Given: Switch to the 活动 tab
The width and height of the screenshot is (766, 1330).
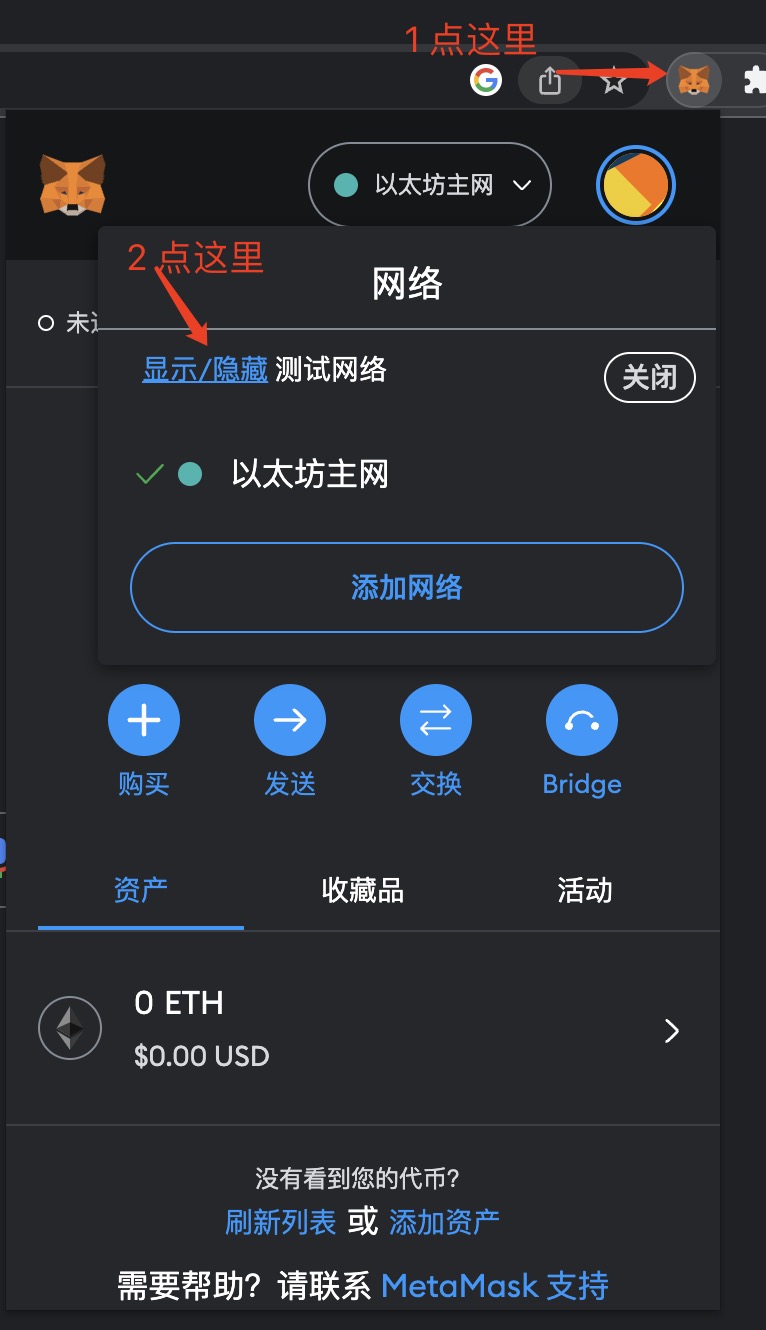Looking at the screenshot, I should [x=584, y=890].
